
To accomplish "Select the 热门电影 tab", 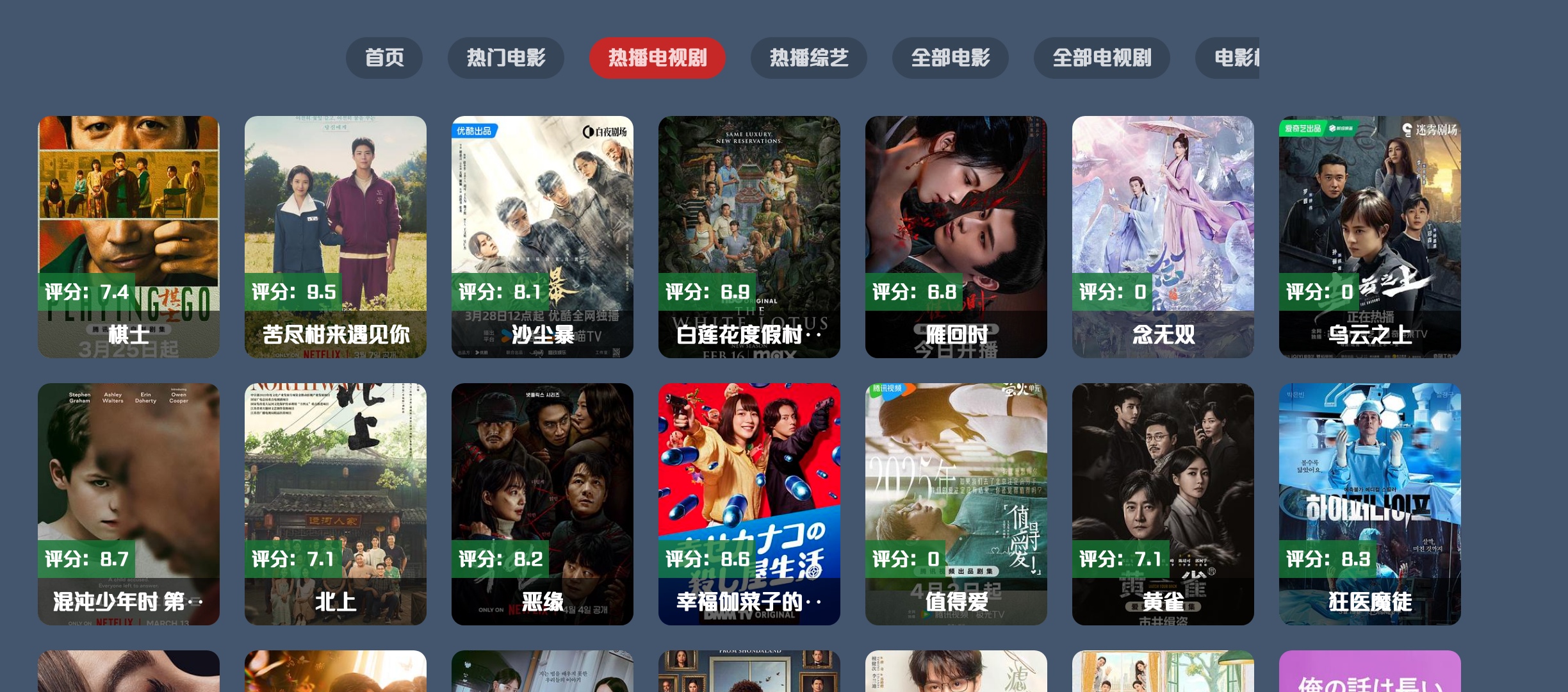I will tap(505, 58).
